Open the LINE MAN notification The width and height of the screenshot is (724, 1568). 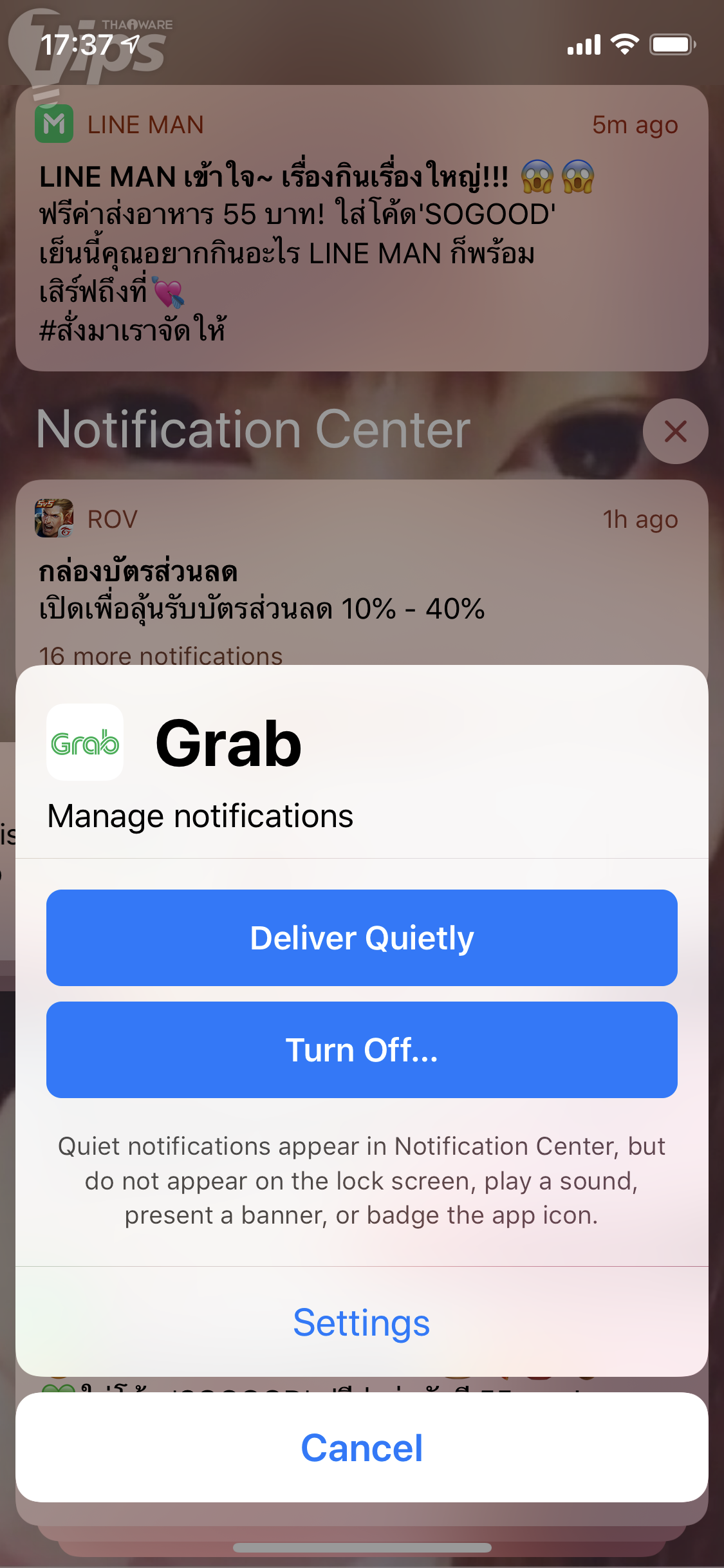point(362,229)
